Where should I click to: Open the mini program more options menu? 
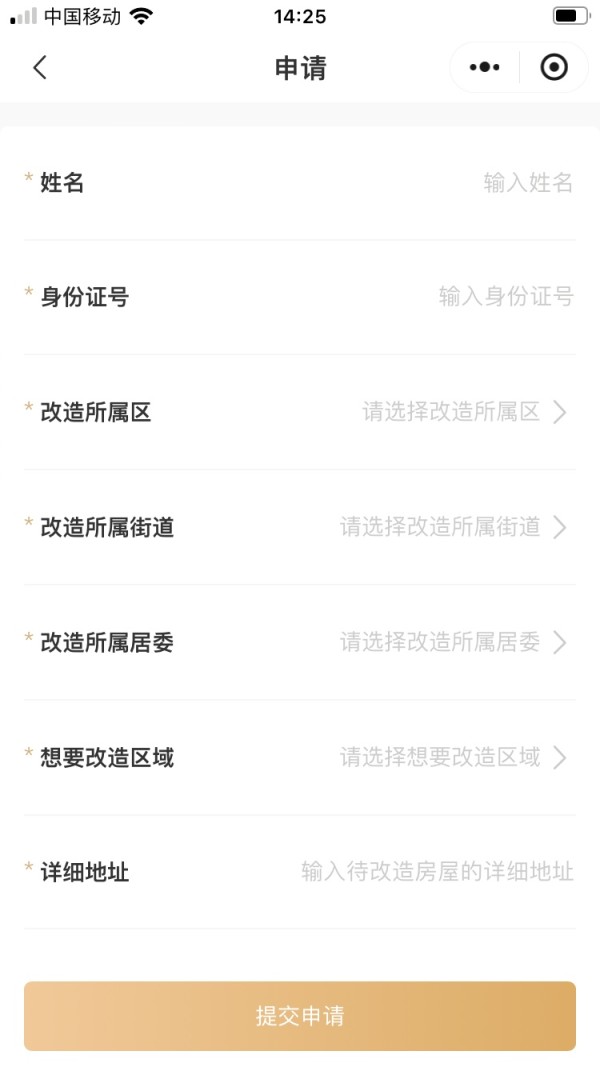pyautogui.click(x=484, y=67)
